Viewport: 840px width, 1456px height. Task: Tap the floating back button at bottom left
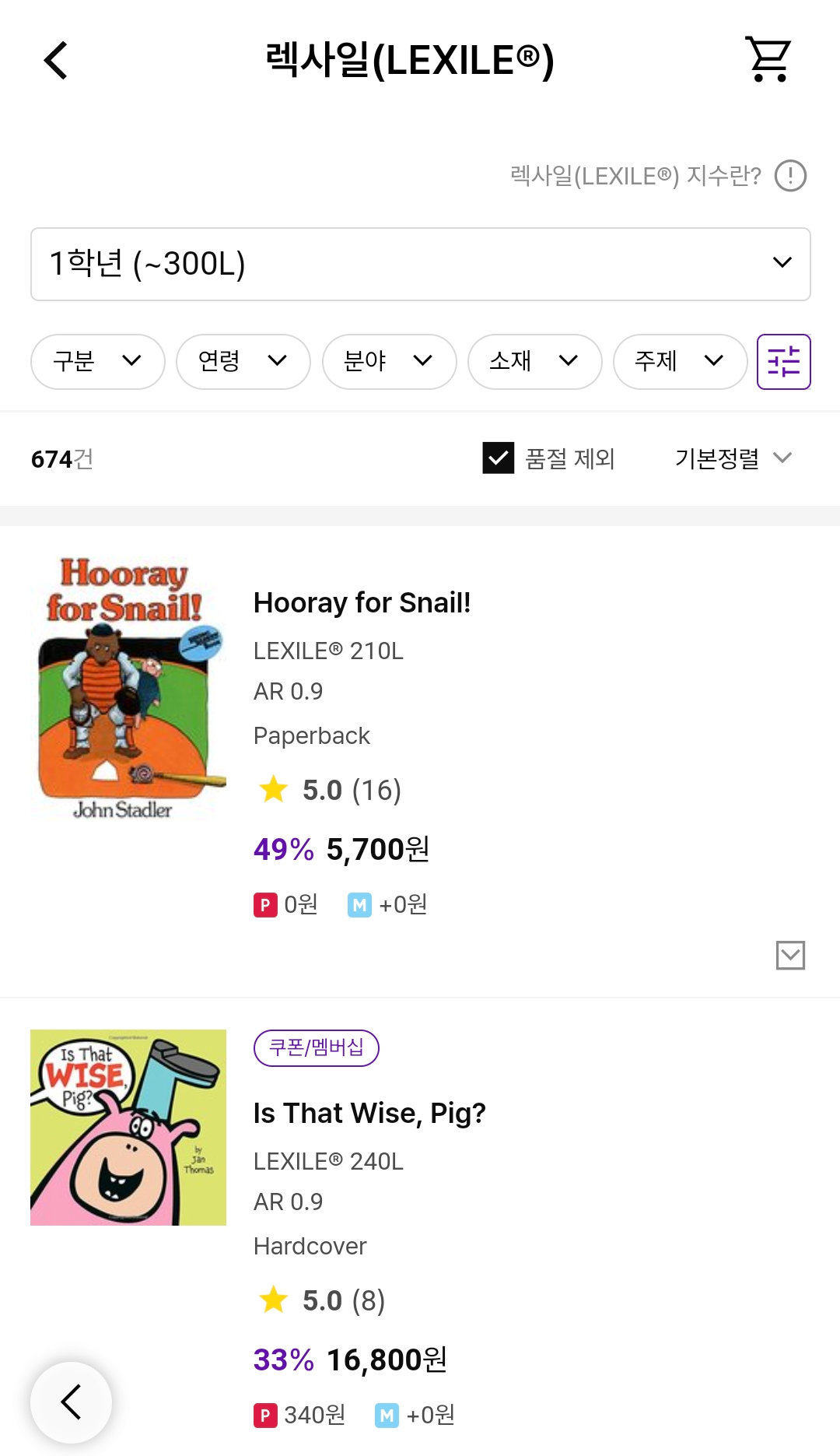71,1401
